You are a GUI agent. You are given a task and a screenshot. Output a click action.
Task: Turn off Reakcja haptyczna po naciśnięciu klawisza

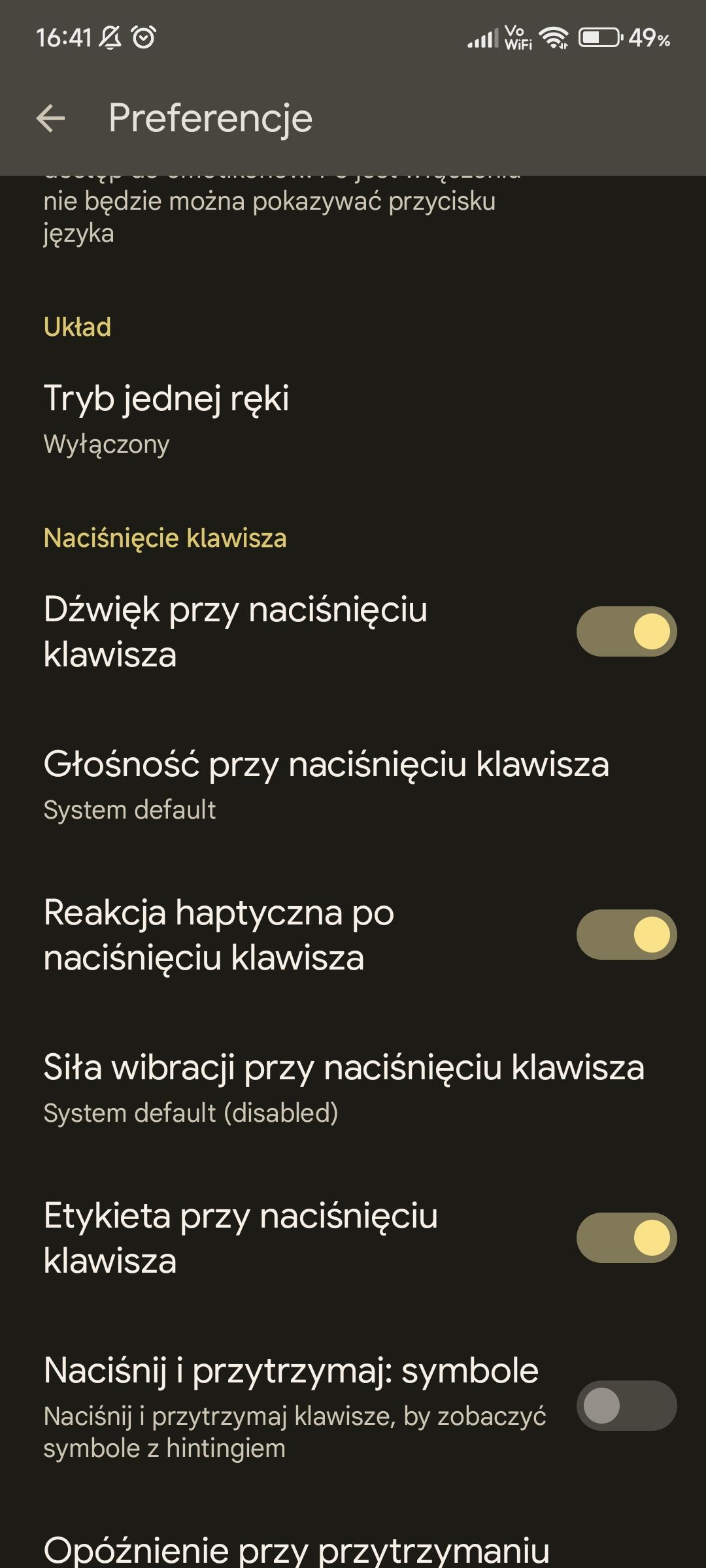click(626, 934)
